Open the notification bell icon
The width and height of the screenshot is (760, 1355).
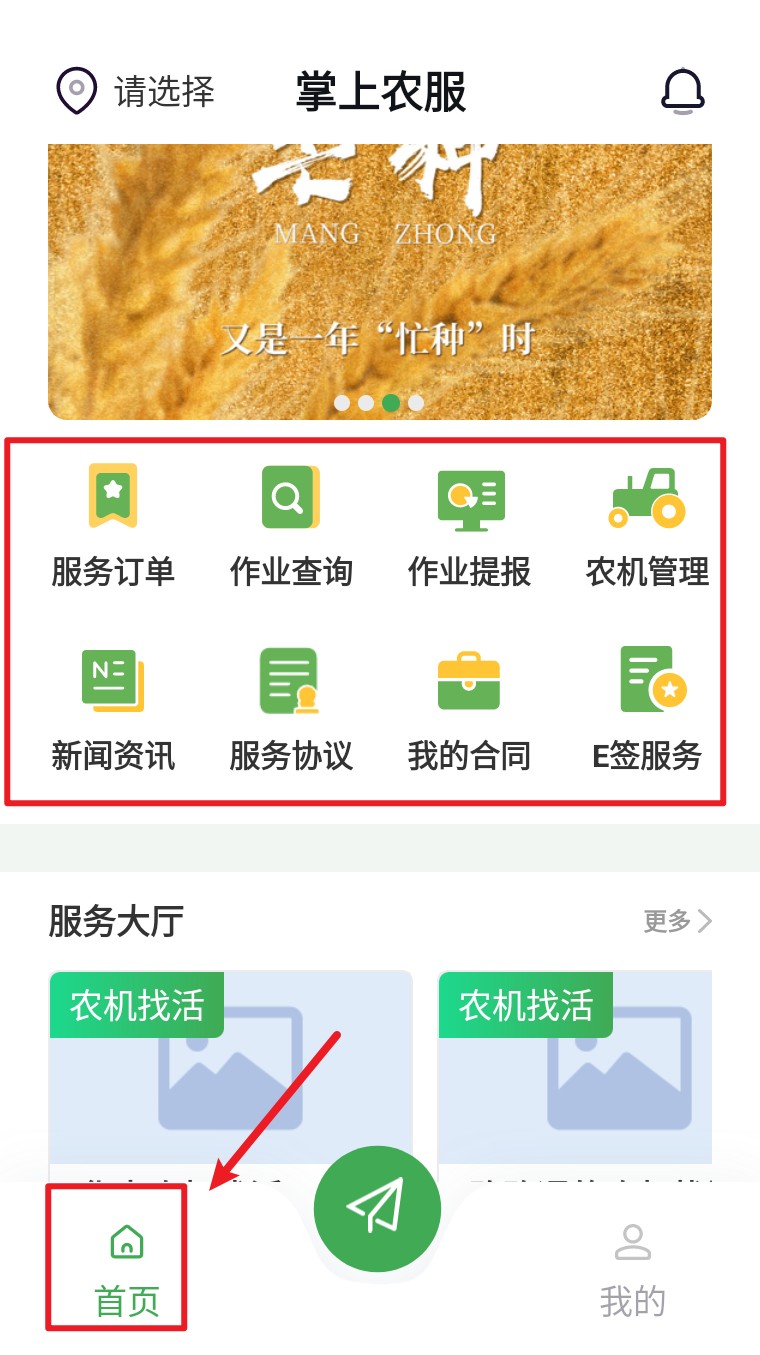pyautogui.click(x=684, y=91)
